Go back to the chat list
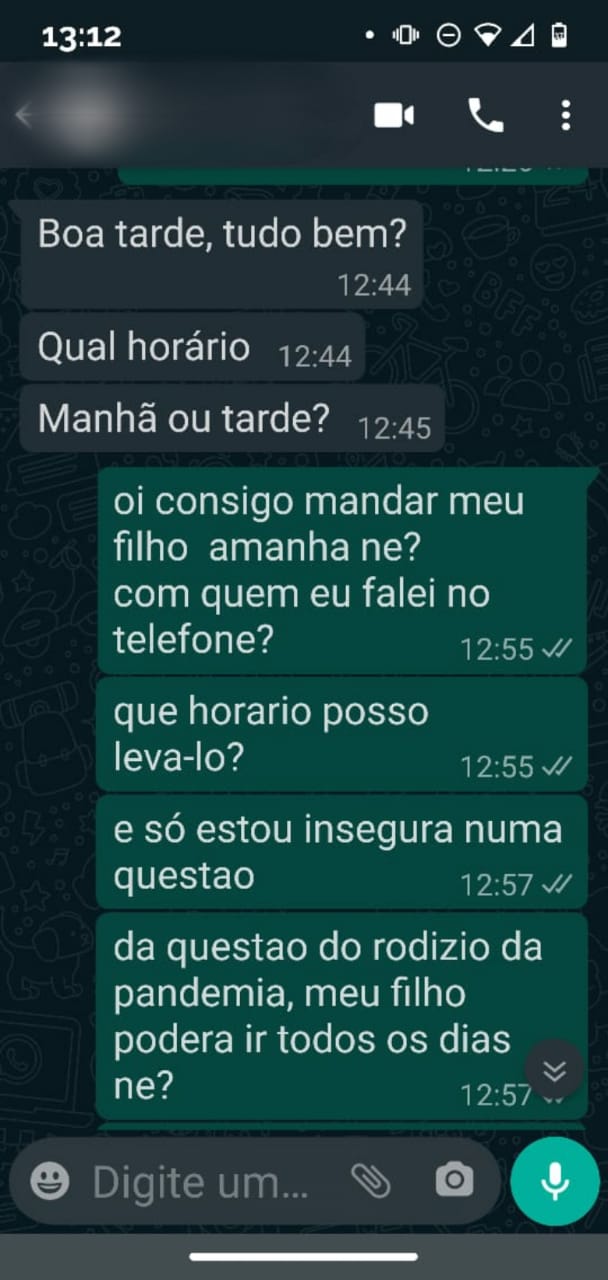The height and width of the screenshot is (1280, 608). pos(24,116)
